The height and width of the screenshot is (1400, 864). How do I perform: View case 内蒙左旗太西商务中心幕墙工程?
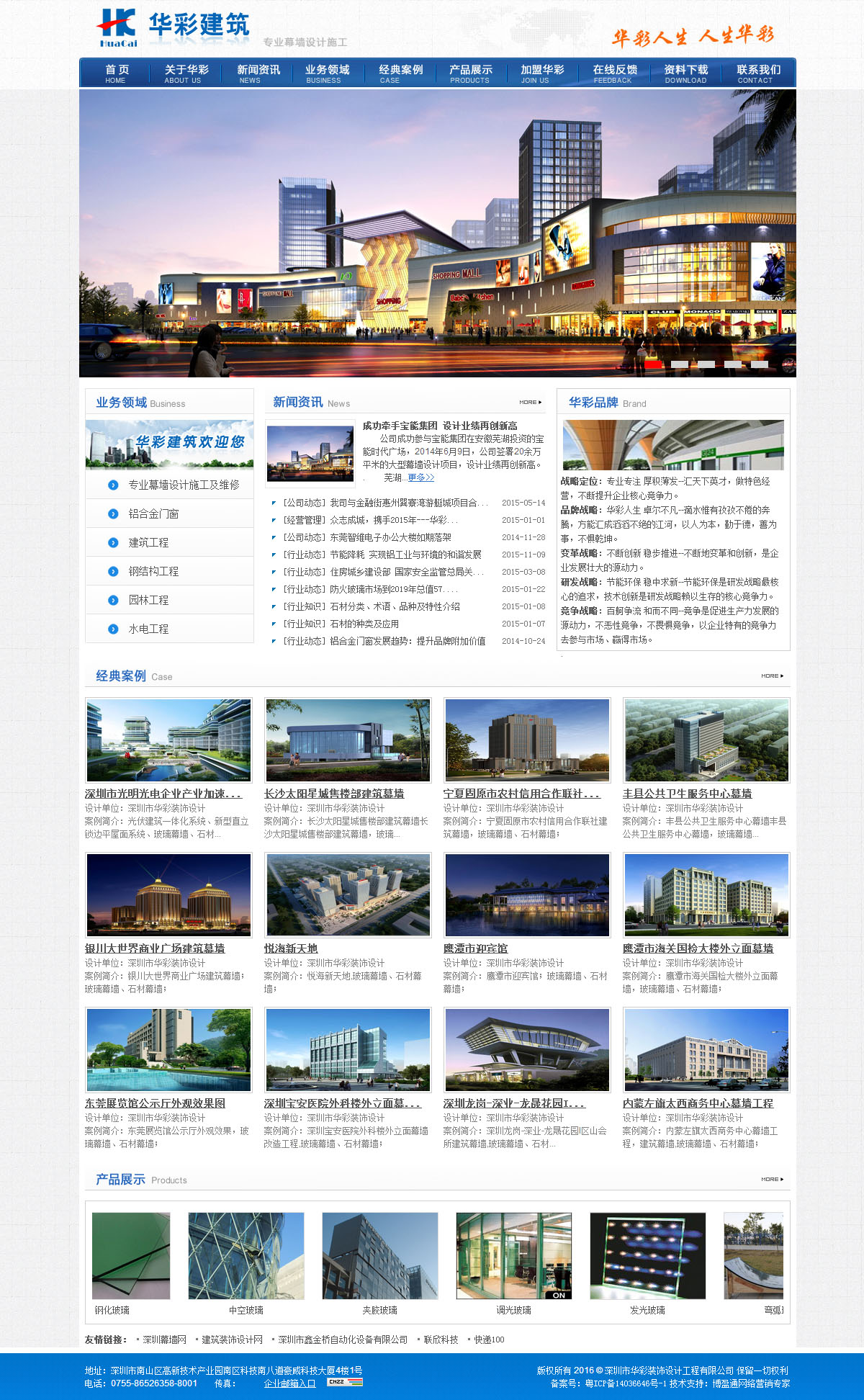coord(698,1103)
